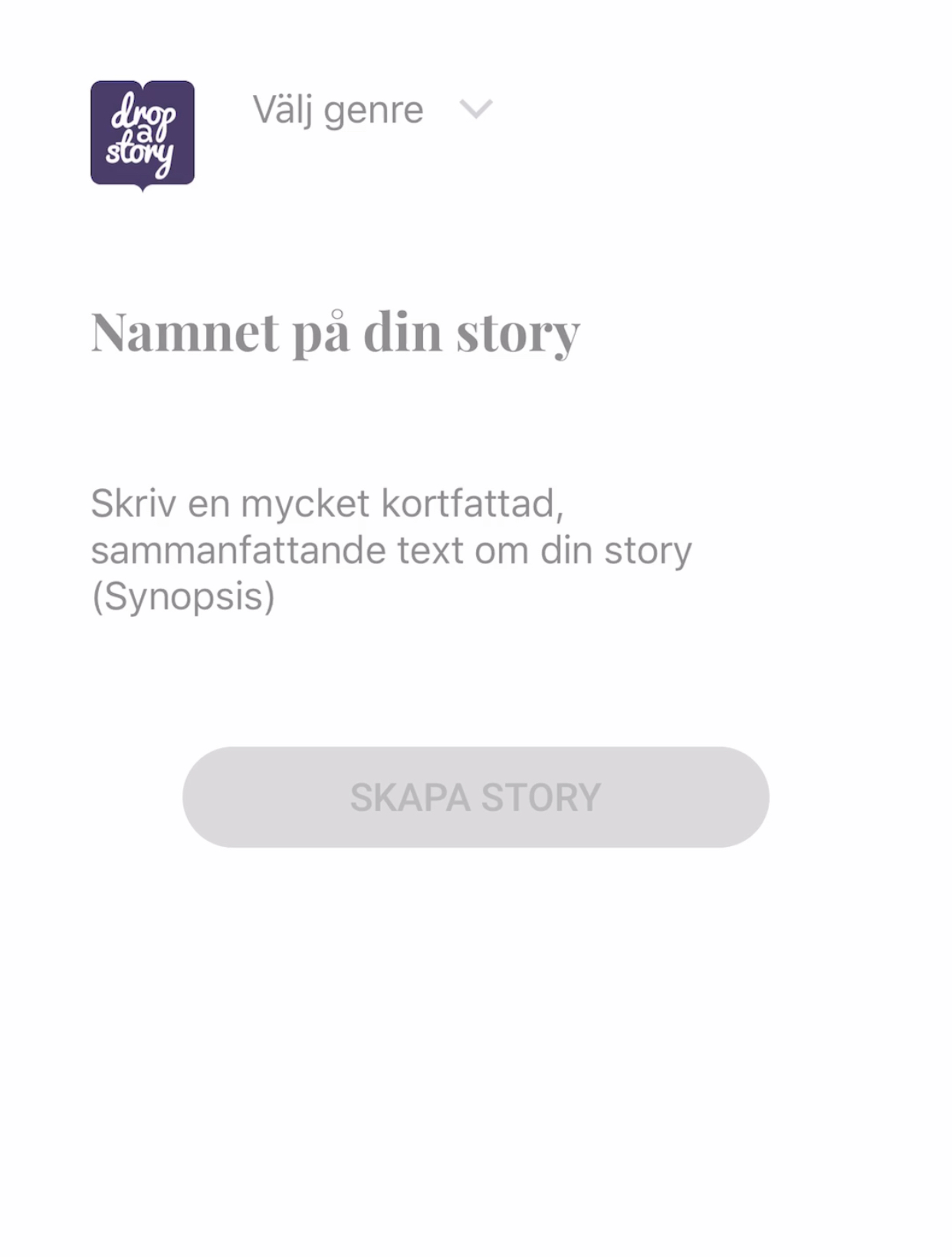The image size is (952, 1257).
Task: Focus the synopsis text field
Action: [x=391, y=550]
